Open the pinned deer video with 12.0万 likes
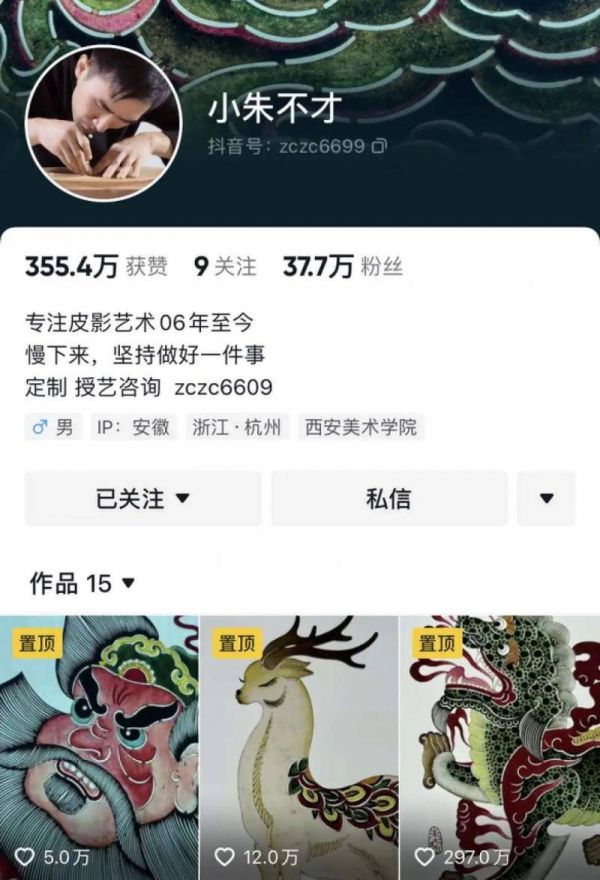This screenshot has height=880, width=600. pos(299,747)
